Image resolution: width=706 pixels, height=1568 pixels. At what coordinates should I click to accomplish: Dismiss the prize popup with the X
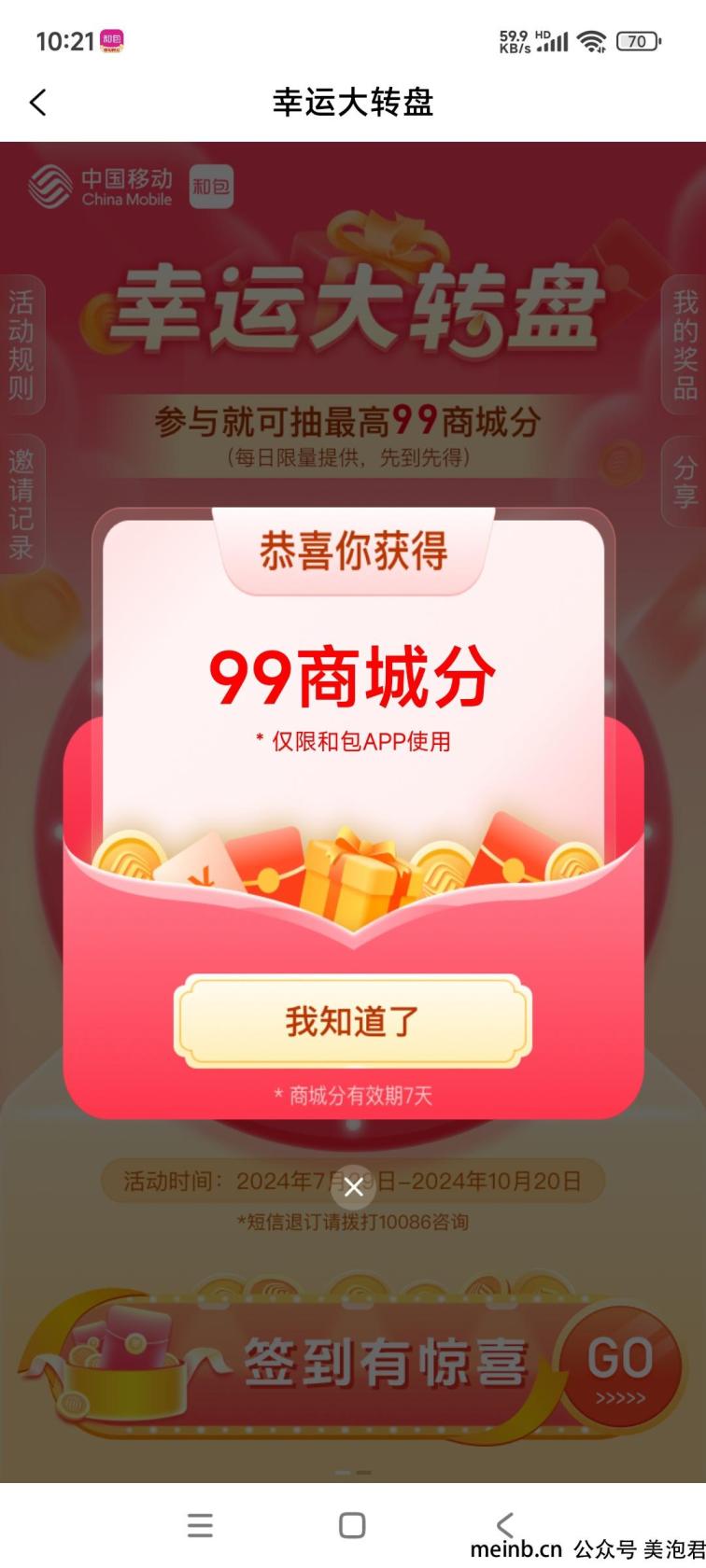[x=353, y=1187]
